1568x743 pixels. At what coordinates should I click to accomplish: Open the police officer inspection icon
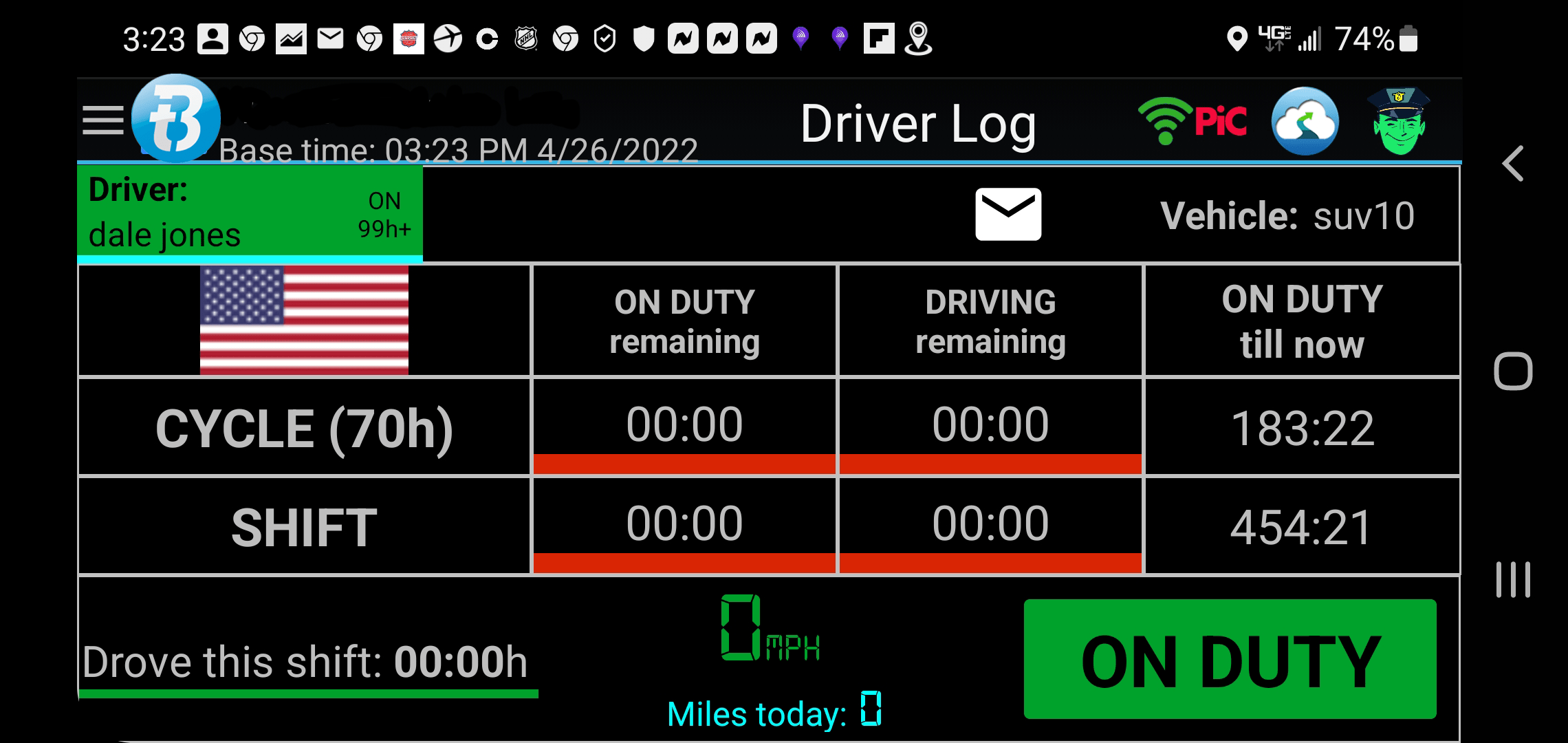click(x=1398, y=121)
